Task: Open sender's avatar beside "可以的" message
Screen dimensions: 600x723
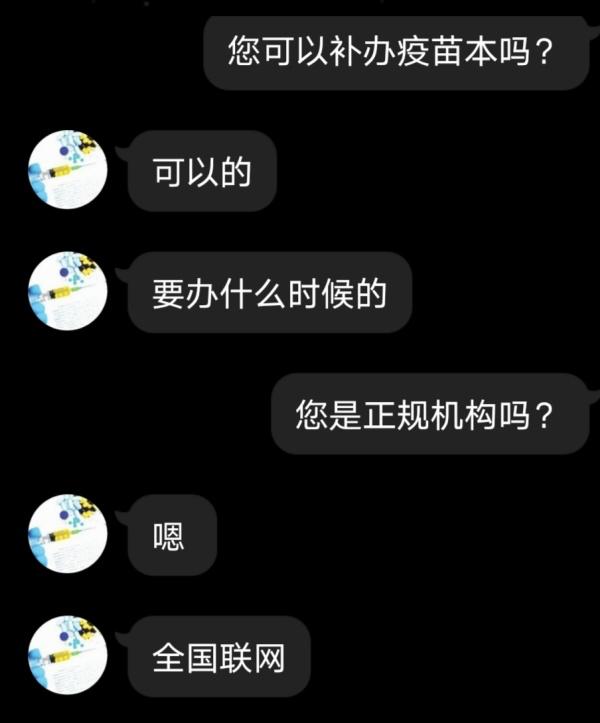Action: pos(67,171)
